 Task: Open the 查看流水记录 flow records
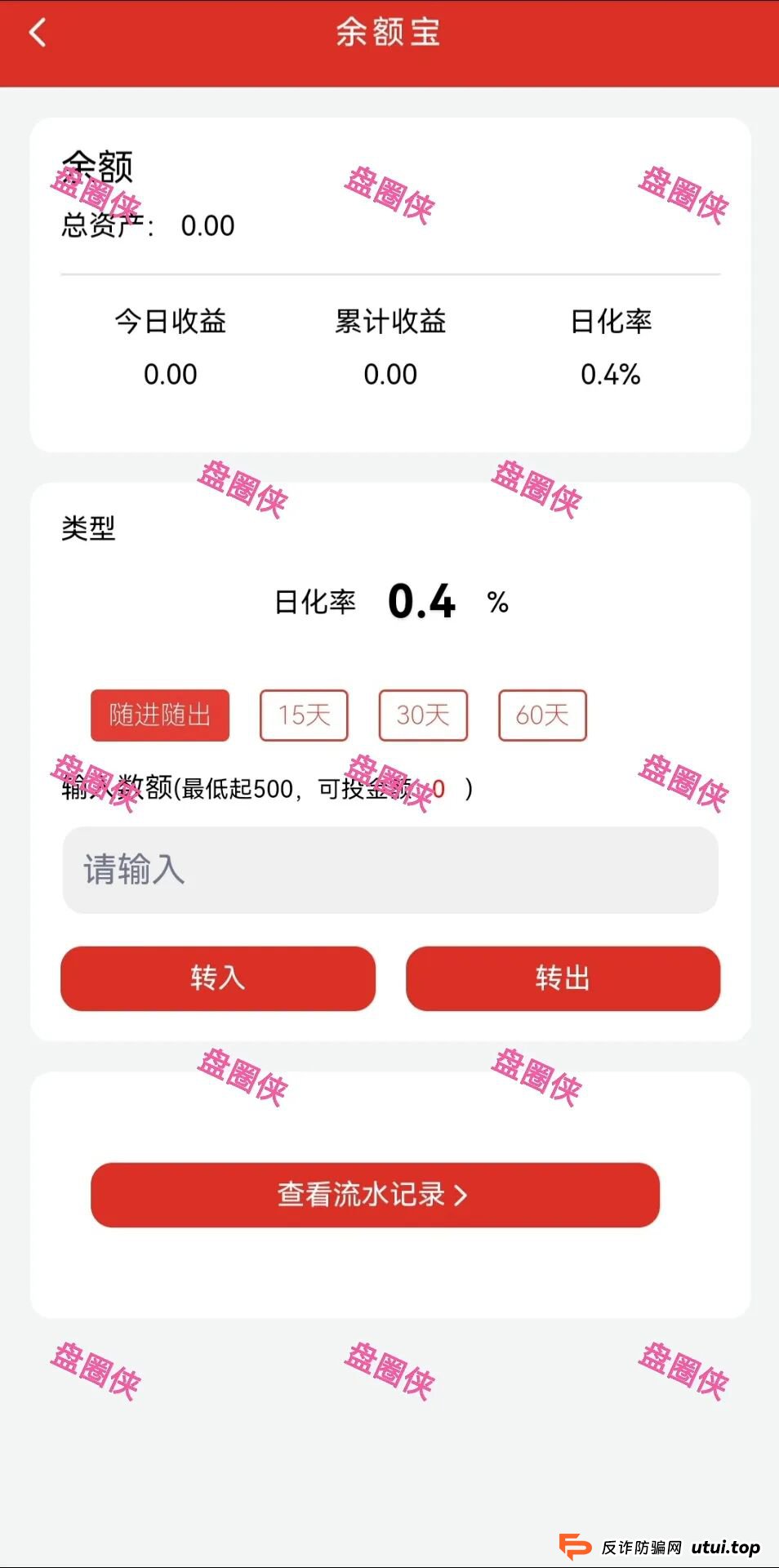click(x=374, y=1194)
